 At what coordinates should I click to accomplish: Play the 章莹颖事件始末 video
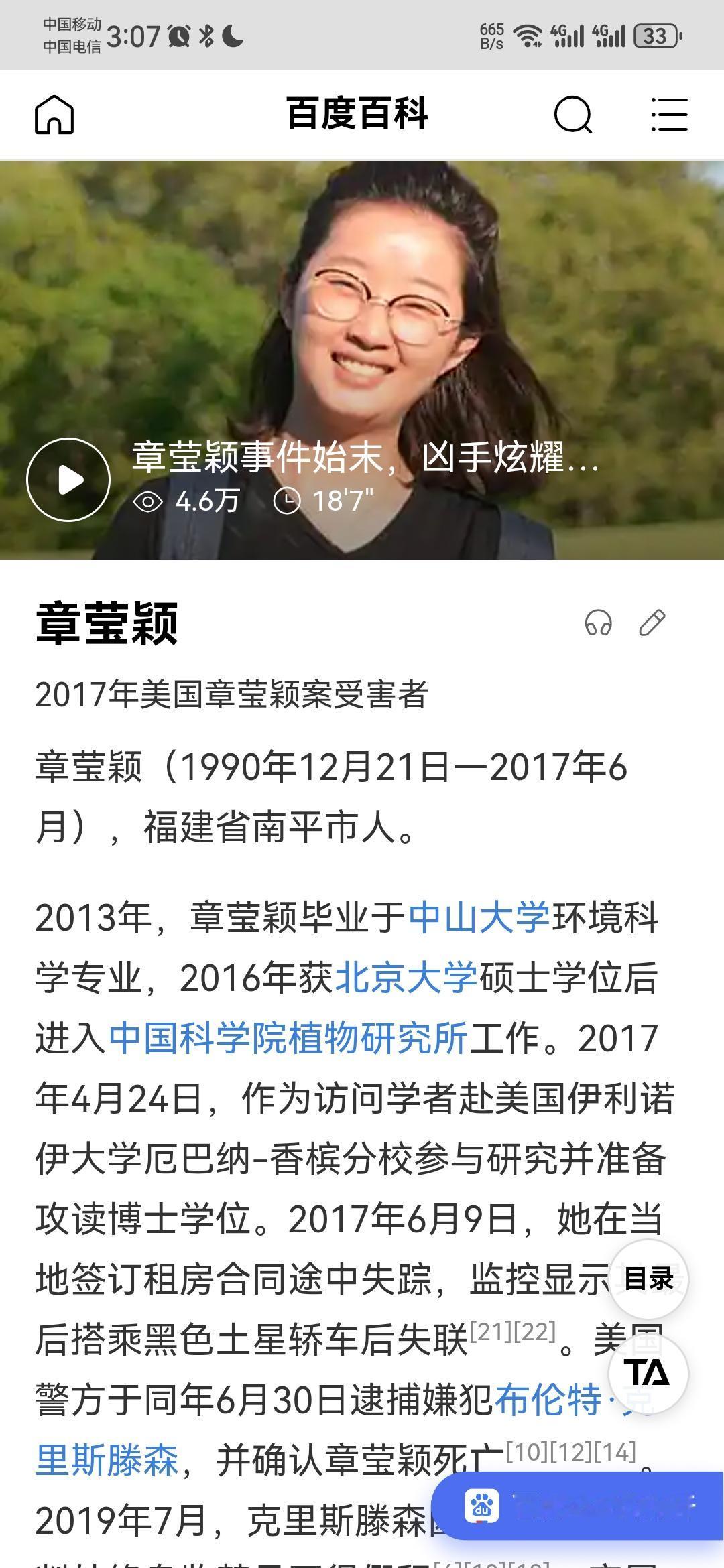coord(71,479)
